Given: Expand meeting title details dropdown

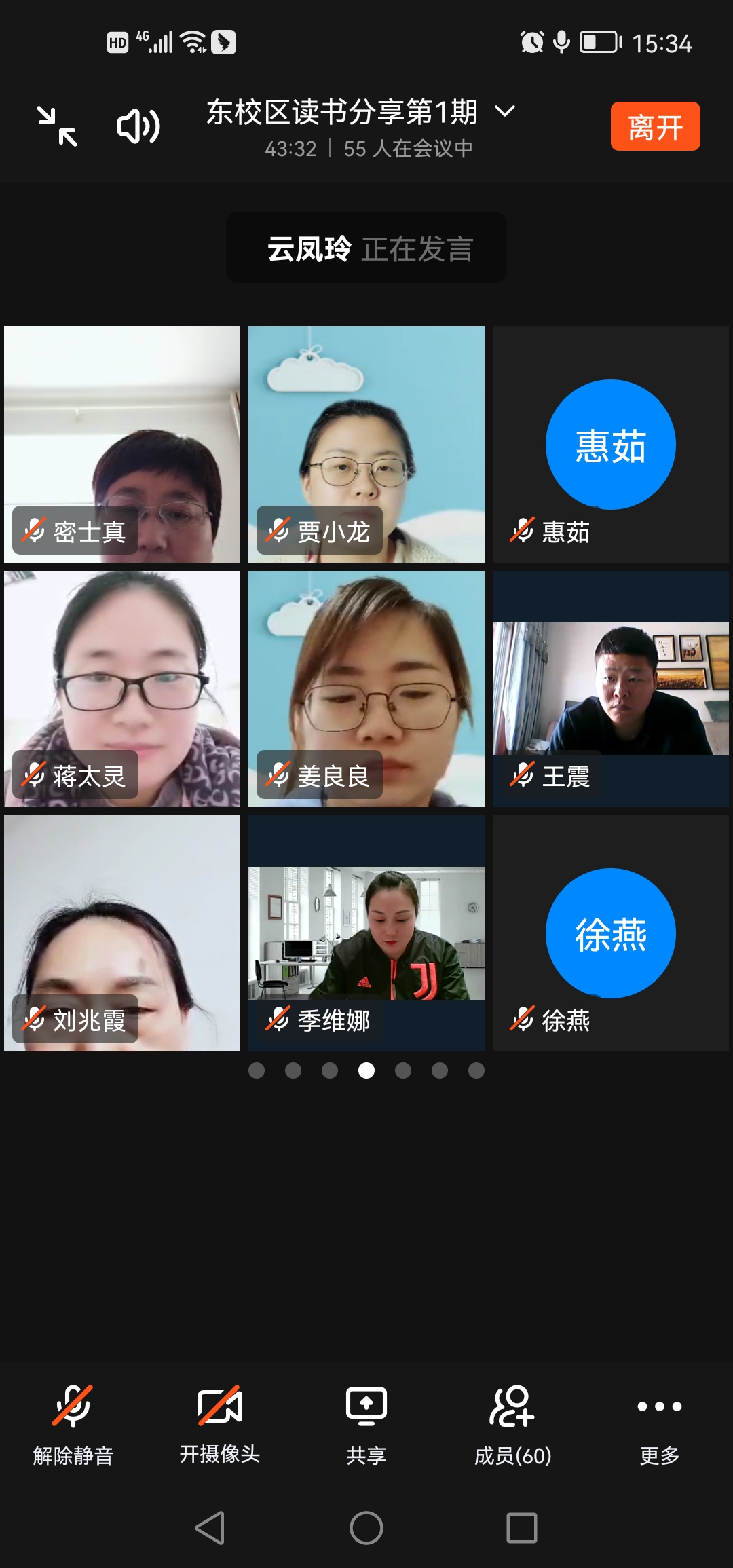Looking at the screenshot, I should pos(504,111).
